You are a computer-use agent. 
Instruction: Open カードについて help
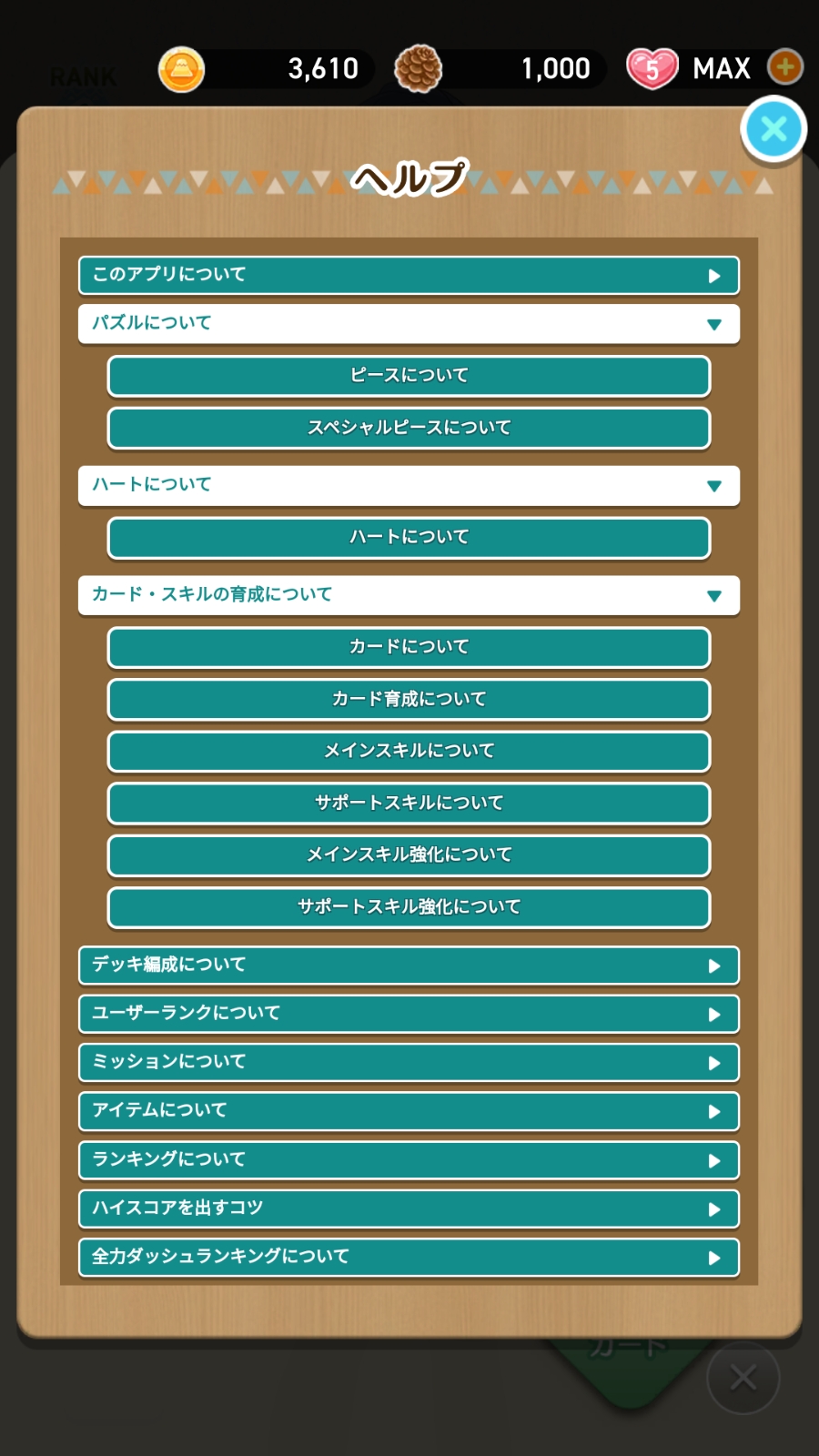coord(409,647)
